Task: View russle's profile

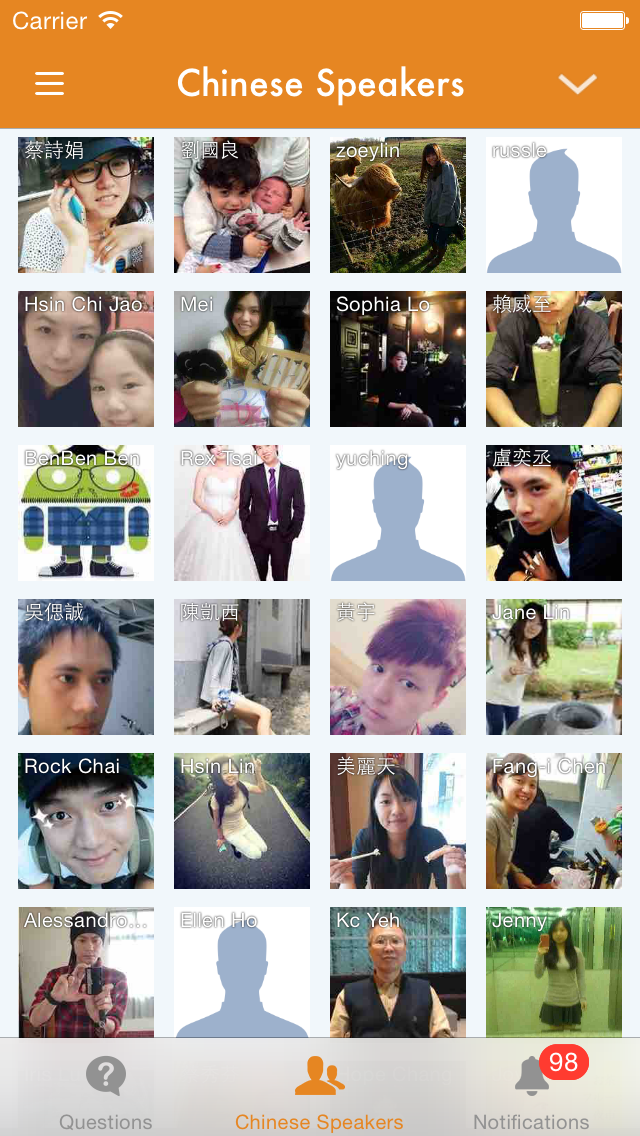Action: tap(554, 205)
